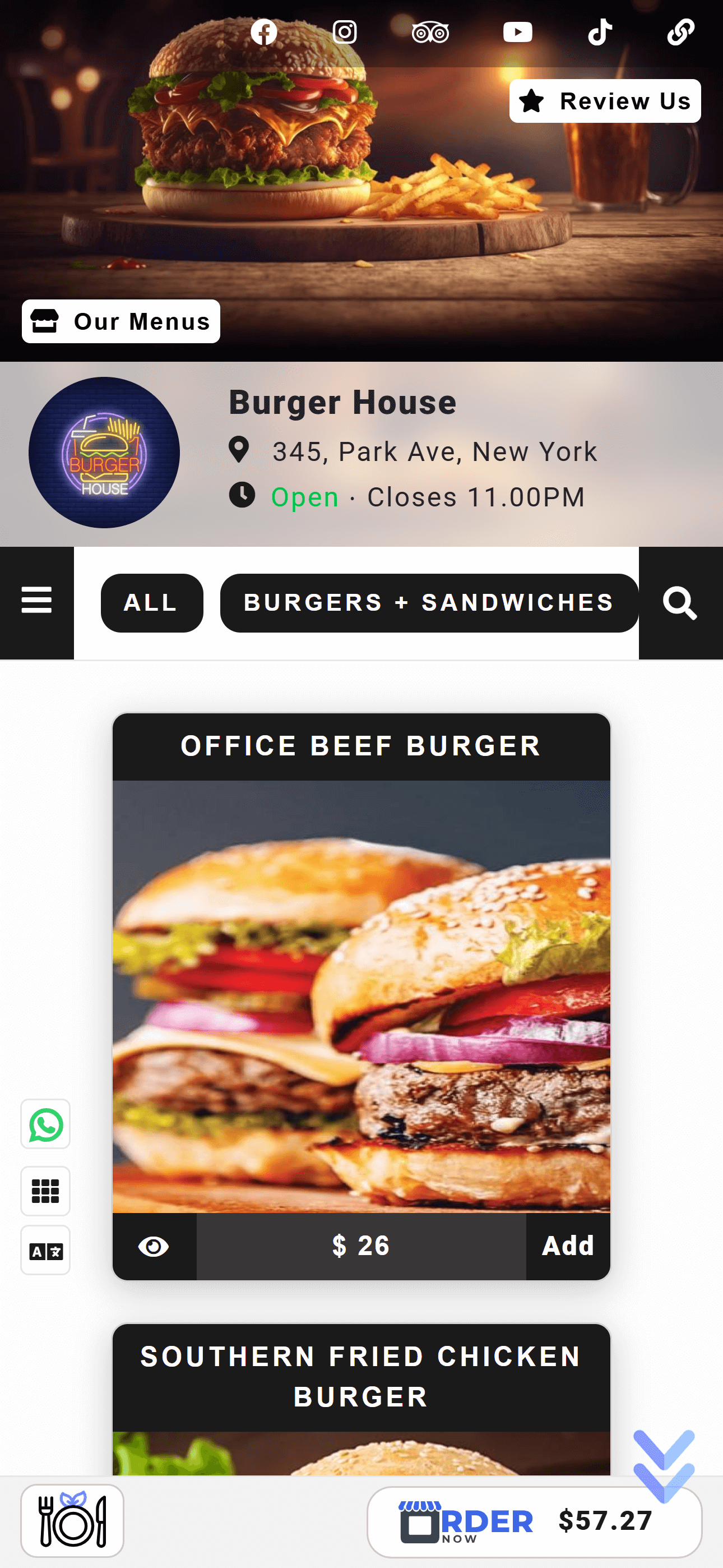Preview Office Beef Burger with eye icon

click(155, 1246)
